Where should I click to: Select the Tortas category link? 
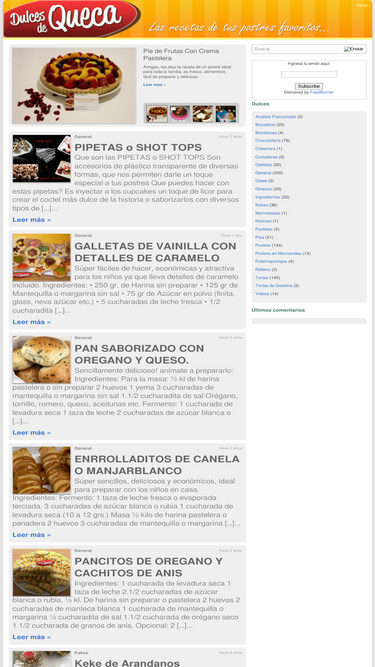click(x=262, y=277)
